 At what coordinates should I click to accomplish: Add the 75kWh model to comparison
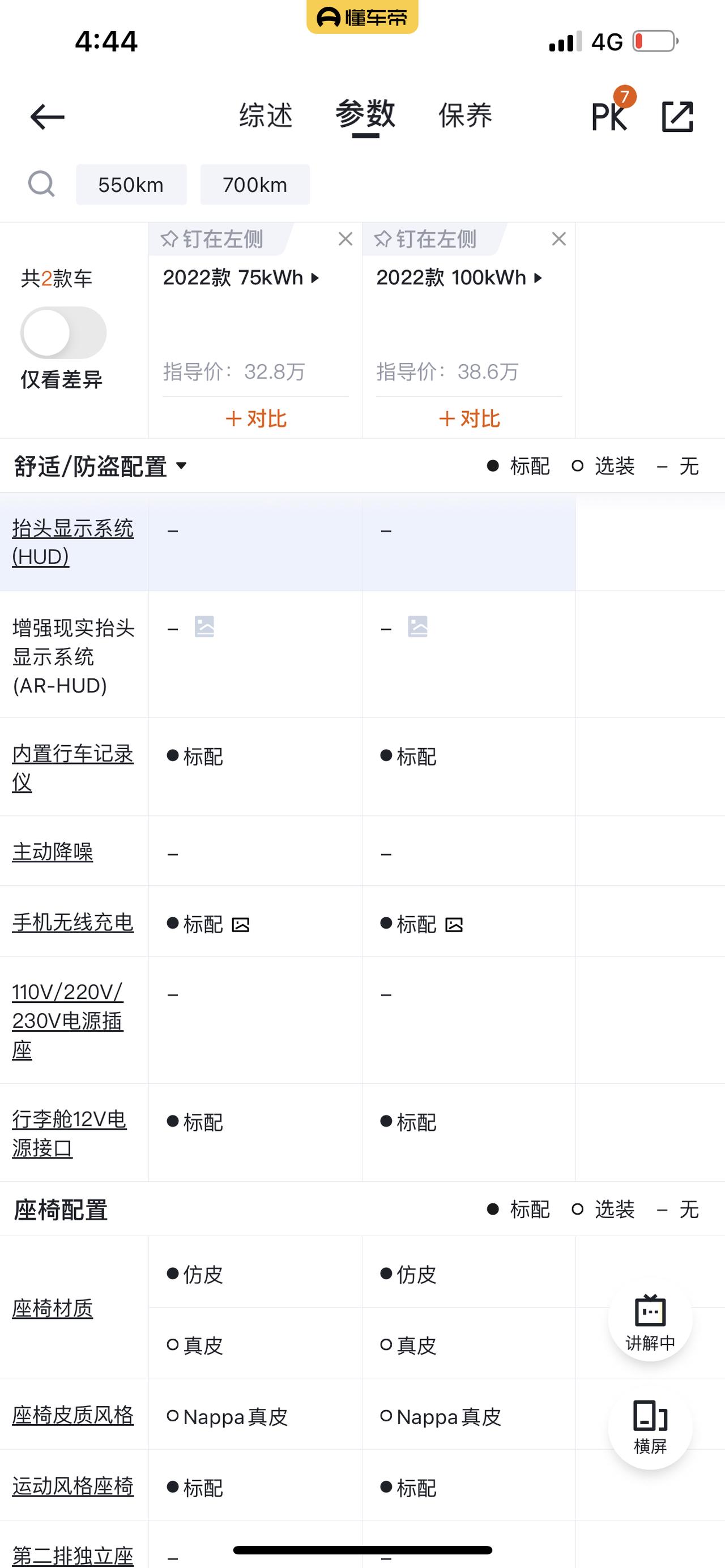(x=255, y=419)
